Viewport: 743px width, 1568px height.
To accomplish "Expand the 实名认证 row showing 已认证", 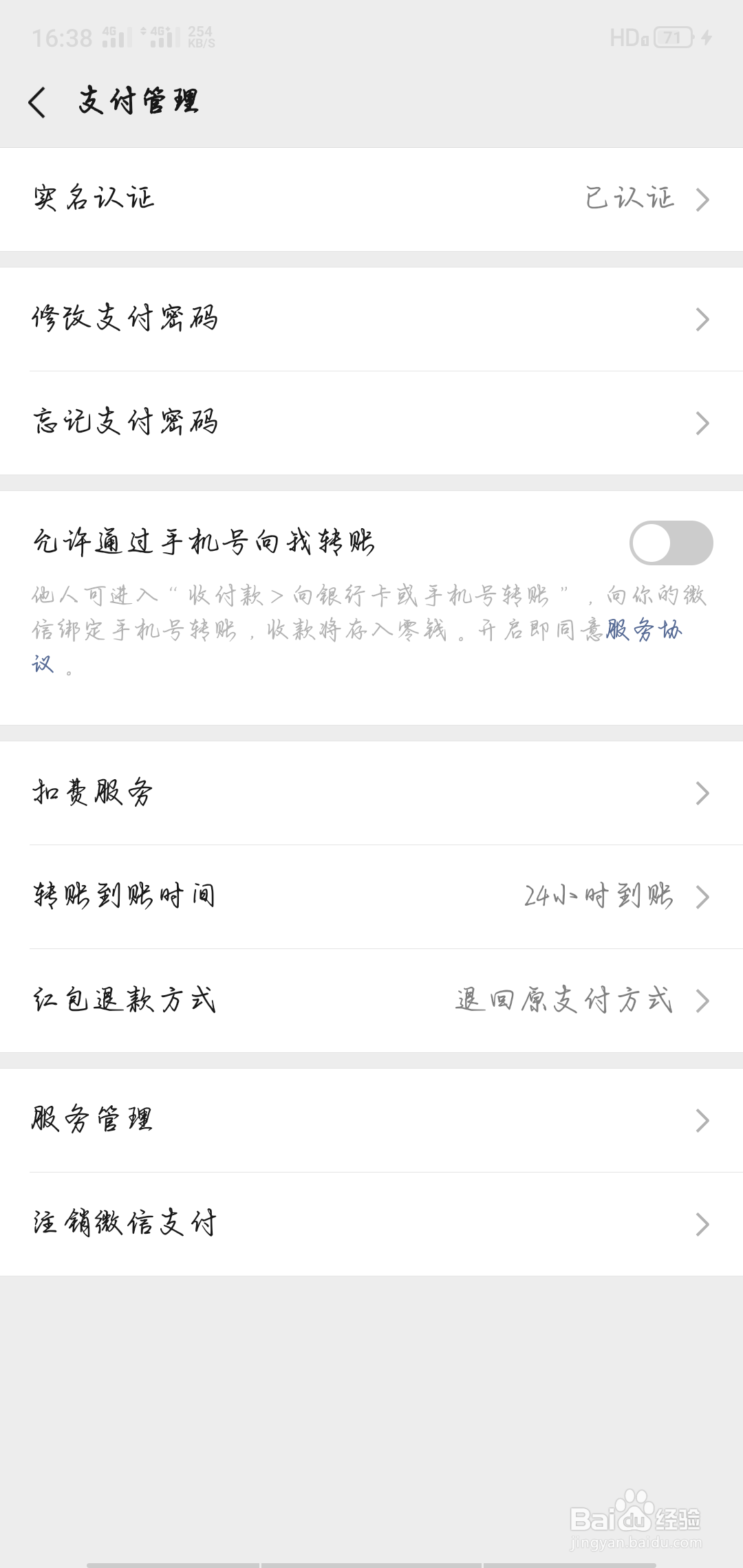I will tap(371, 199).
